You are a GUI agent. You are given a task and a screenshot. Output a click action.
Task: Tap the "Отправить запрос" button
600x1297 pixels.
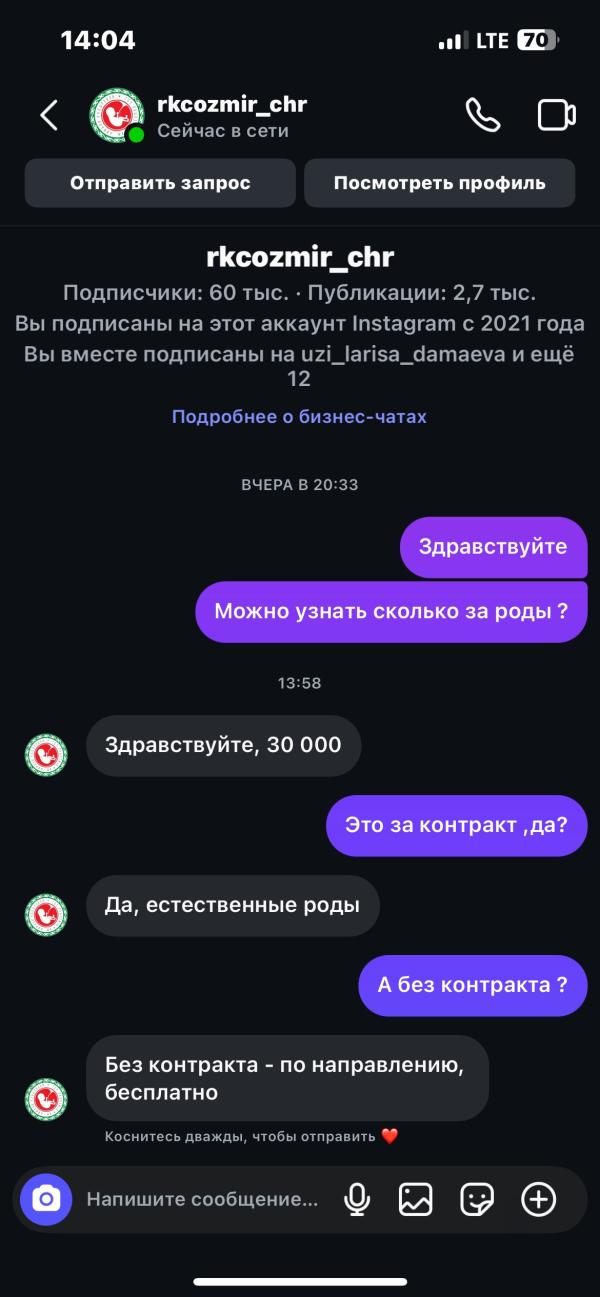[x=160, y=183]
